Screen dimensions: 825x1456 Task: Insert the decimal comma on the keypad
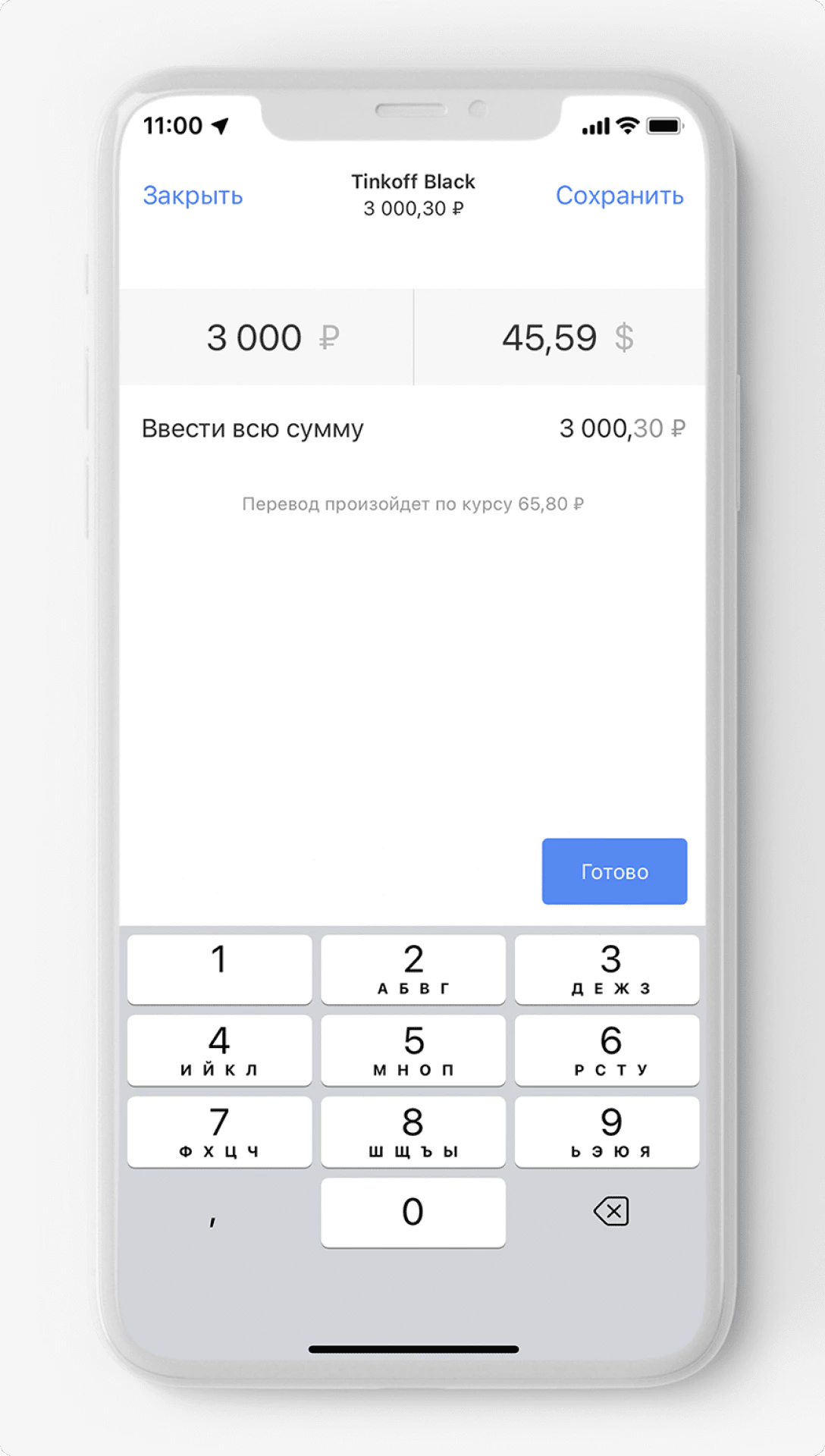[214, 1213]
